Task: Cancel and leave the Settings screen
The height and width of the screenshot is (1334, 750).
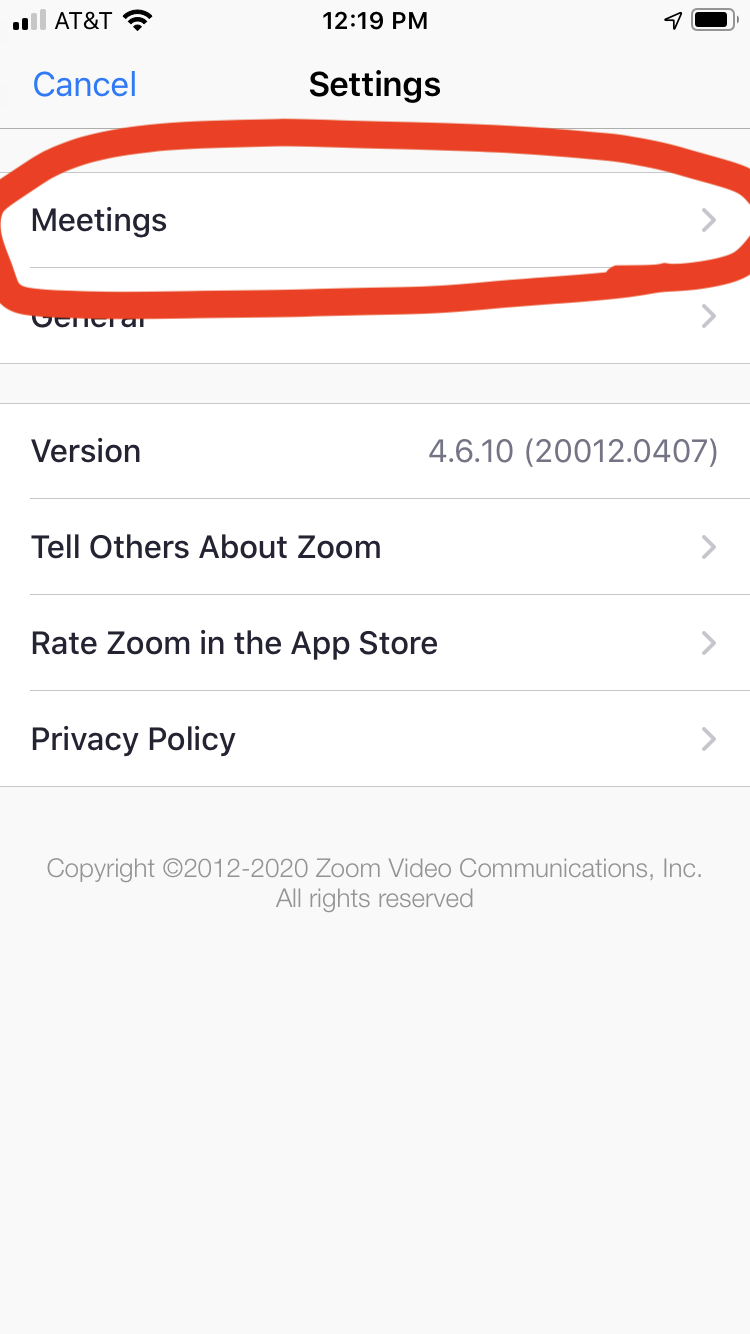Action: [x=85, y=85]
